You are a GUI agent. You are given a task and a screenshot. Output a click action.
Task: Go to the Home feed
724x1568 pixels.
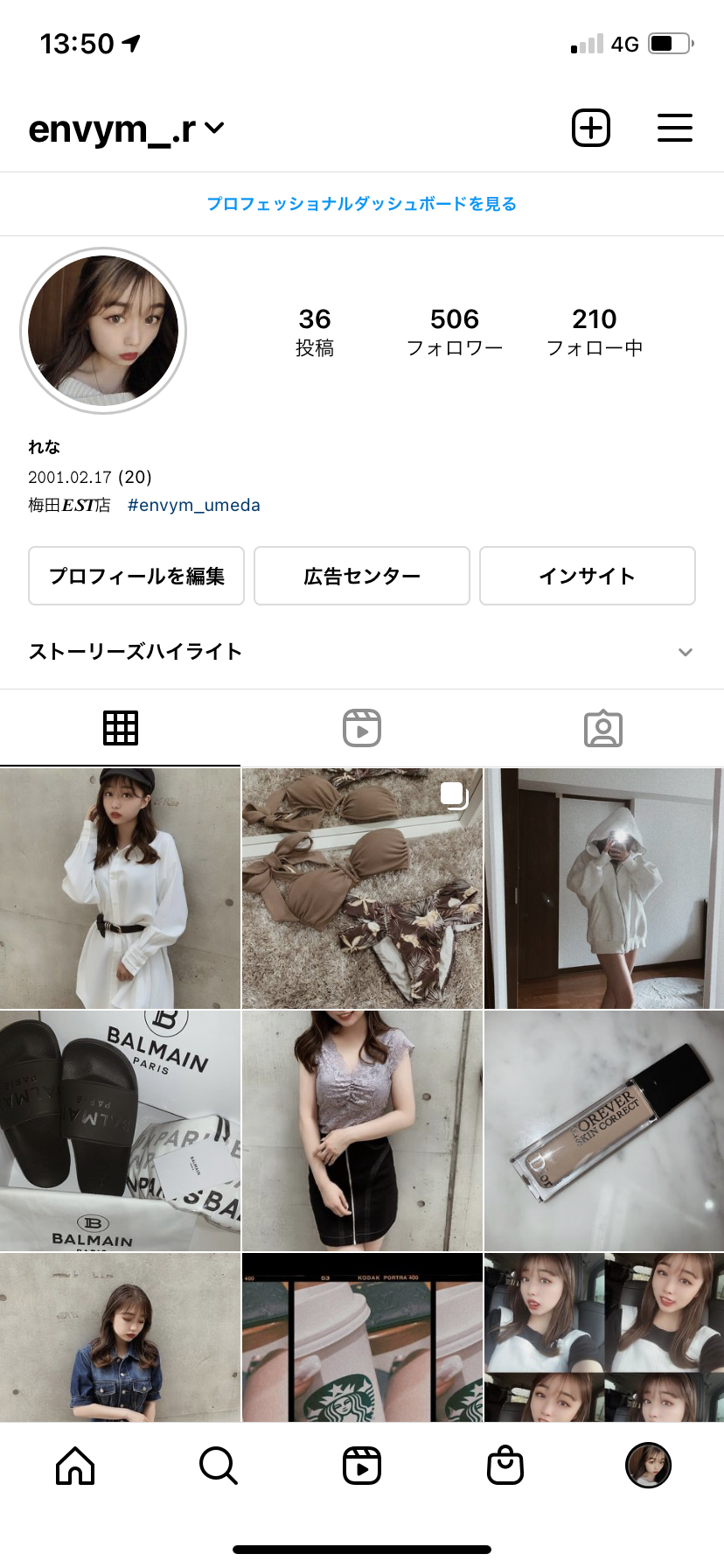[75, 1465]
